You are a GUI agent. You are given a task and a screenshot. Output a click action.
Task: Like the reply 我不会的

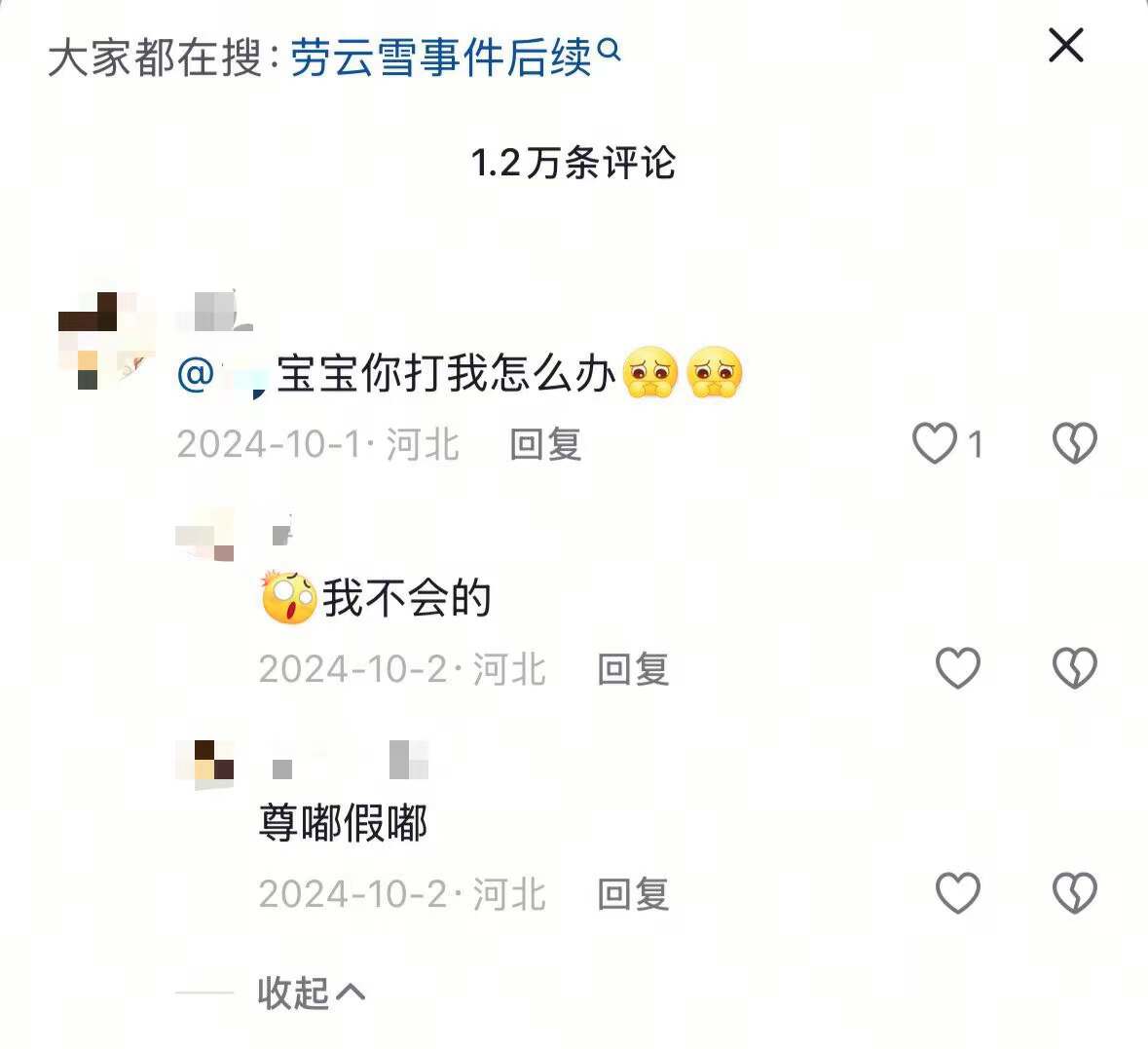click(x=957, y=669)
